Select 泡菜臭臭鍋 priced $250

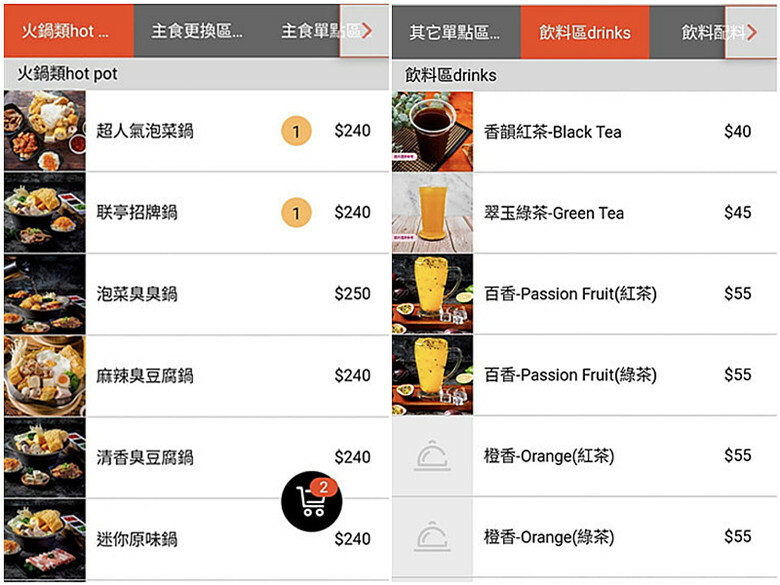[196, 294]
